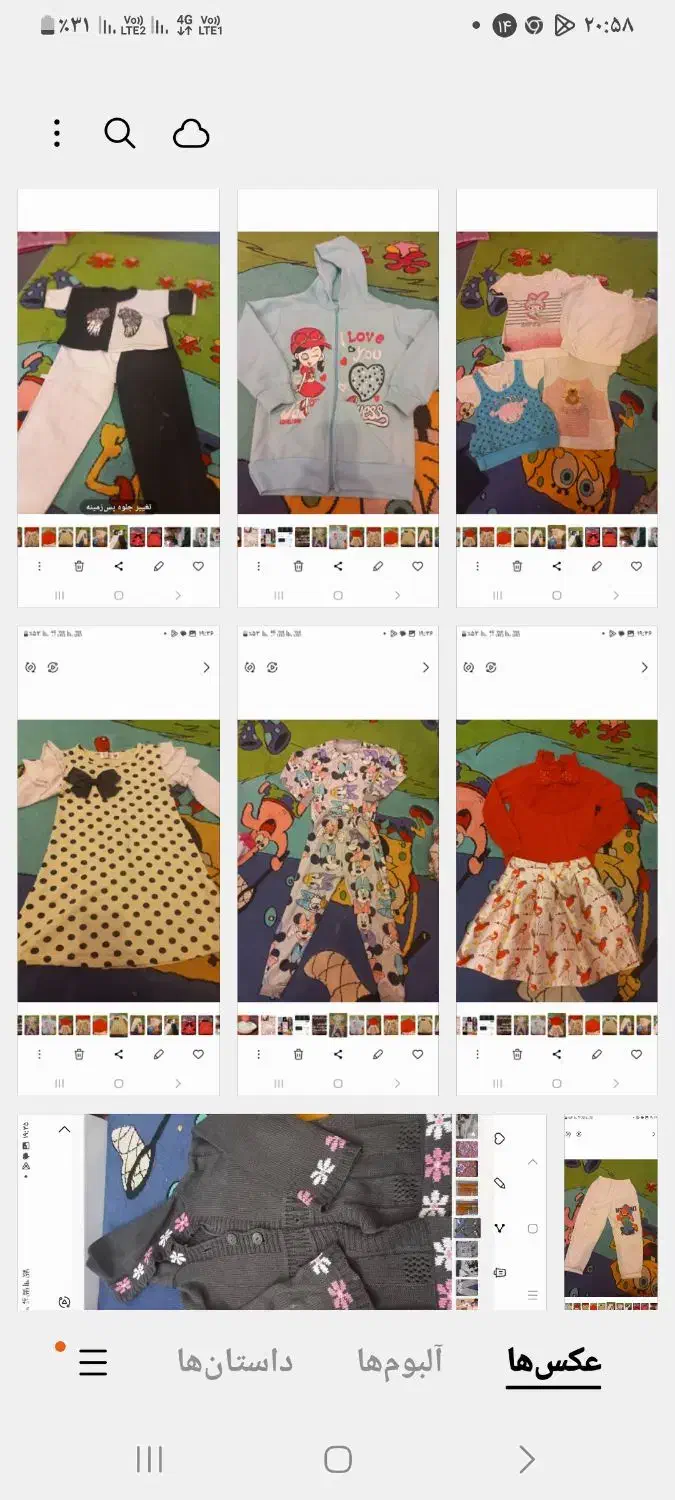
Task: Open gallery search
Action: pyautogui.click(x=119, y=133)
